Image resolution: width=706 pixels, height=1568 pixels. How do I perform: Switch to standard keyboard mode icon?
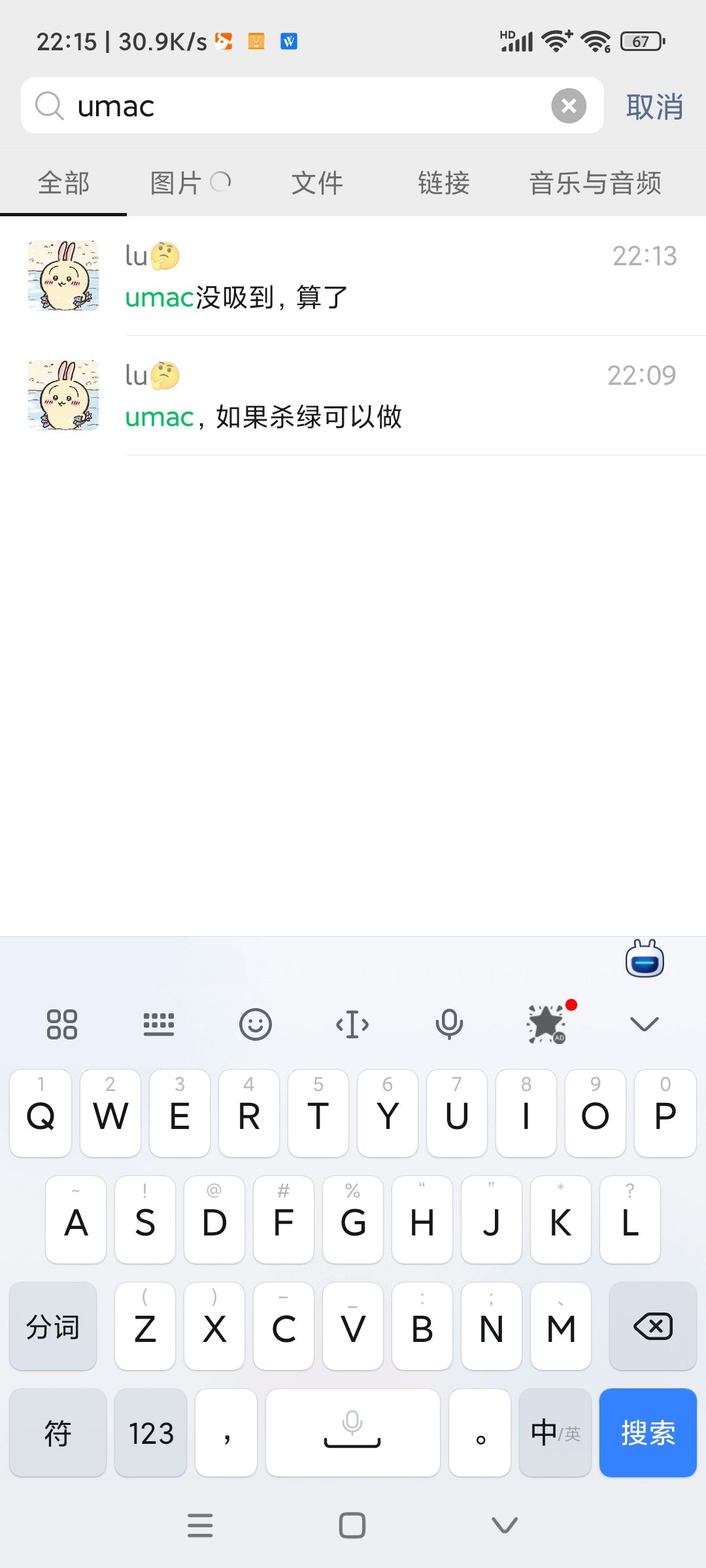click(x=159, y=1023)
